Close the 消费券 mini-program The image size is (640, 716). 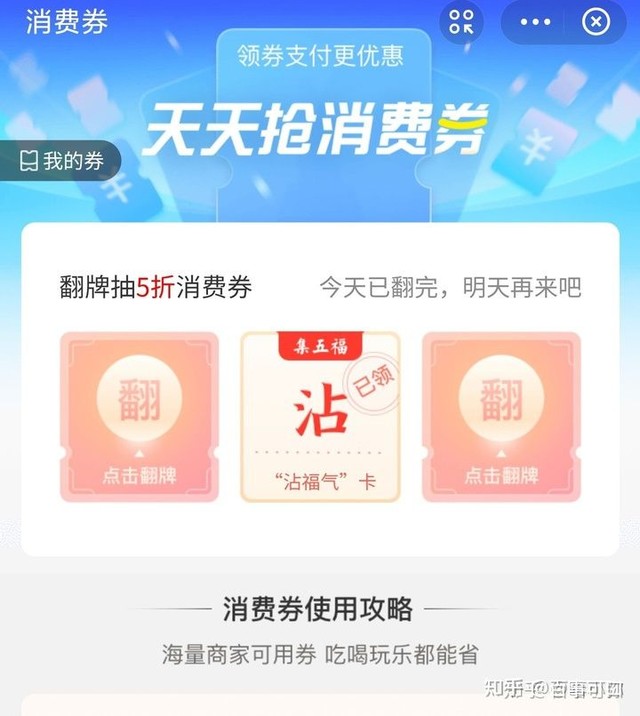tap(596, 22)
